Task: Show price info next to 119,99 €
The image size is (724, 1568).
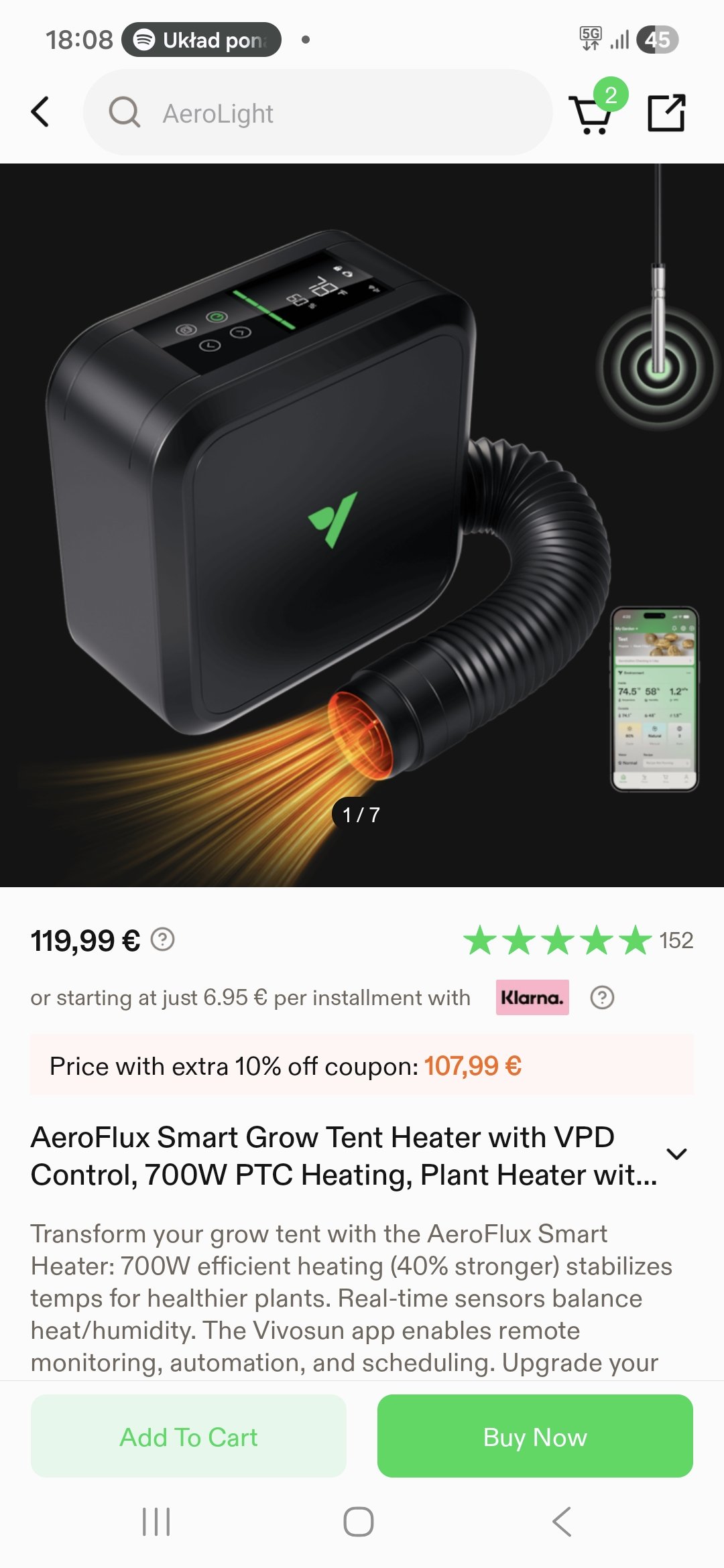Action: point(163,939)
